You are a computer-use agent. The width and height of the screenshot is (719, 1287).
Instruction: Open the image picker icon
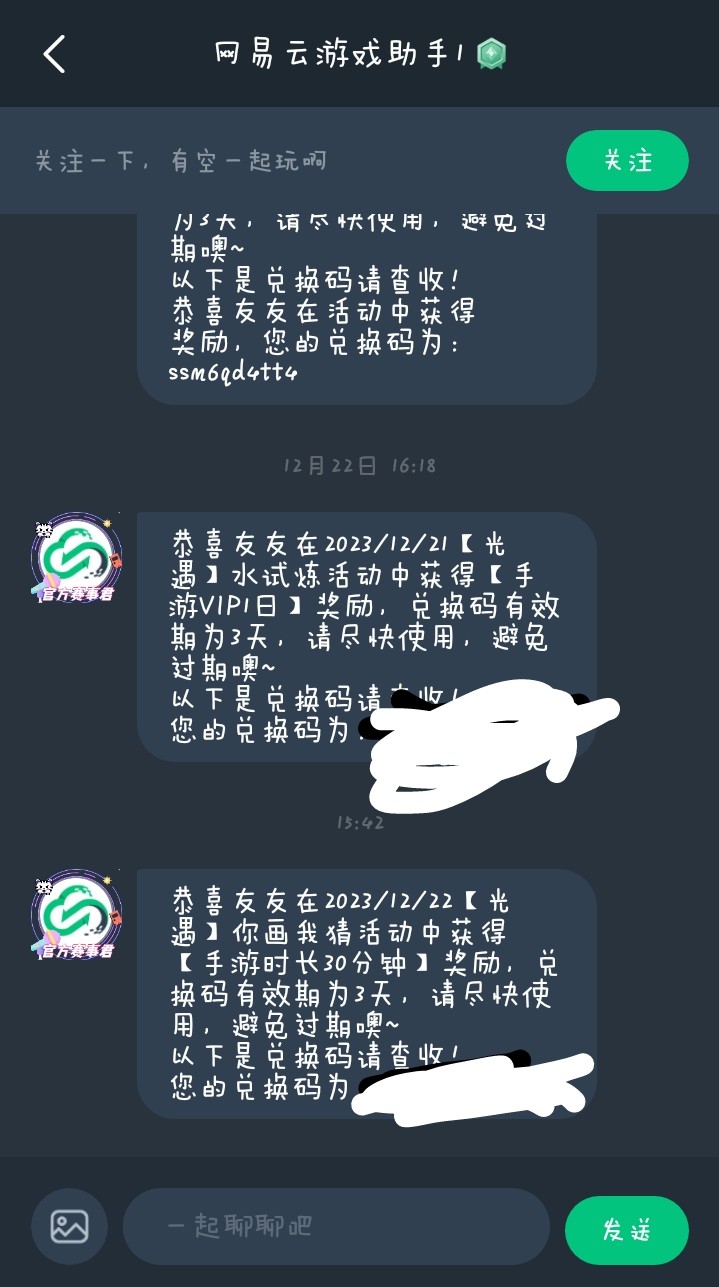click(x=69, y=1226)
